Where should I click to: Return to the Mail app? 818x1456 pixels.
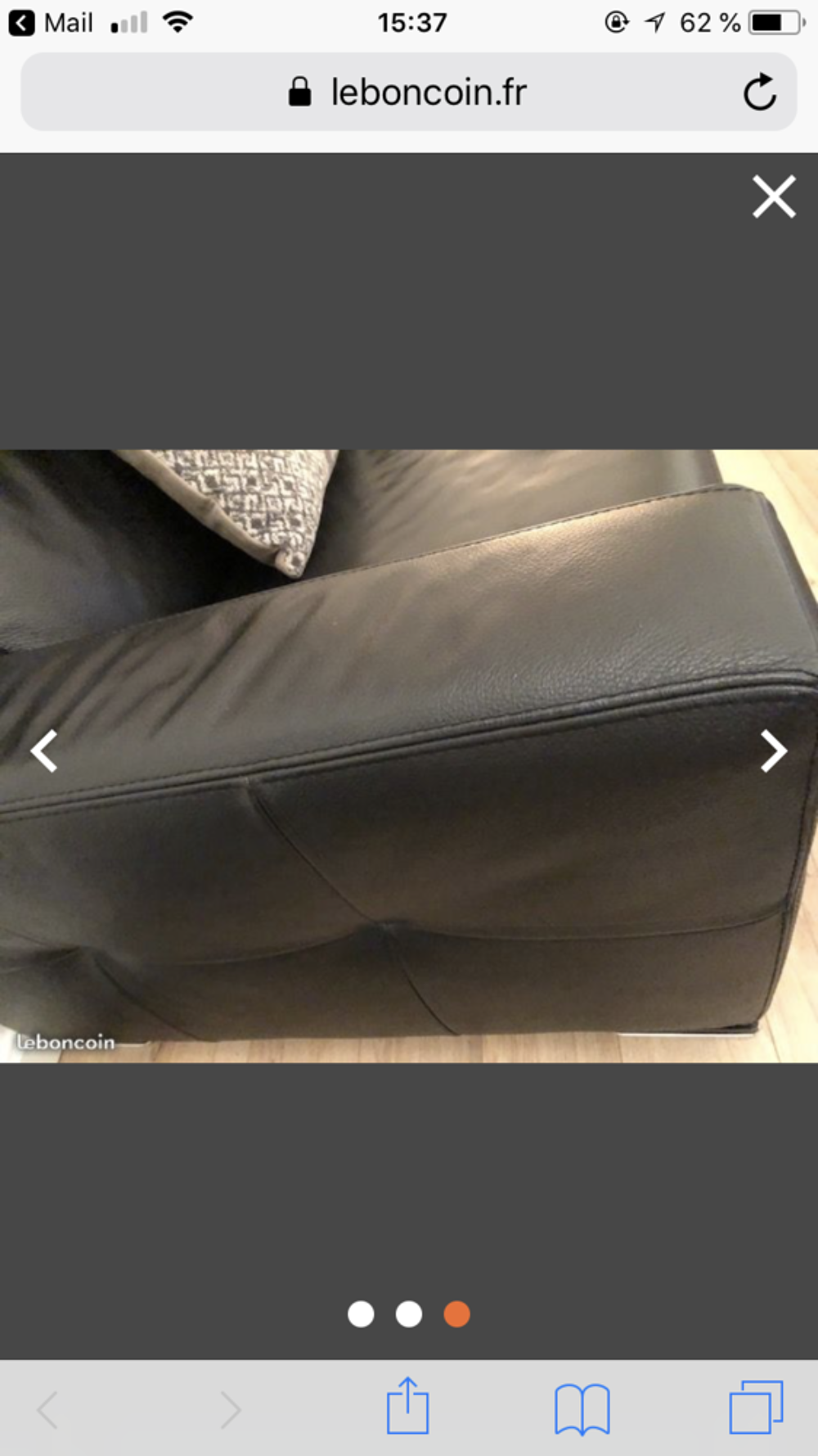[51, 22]
